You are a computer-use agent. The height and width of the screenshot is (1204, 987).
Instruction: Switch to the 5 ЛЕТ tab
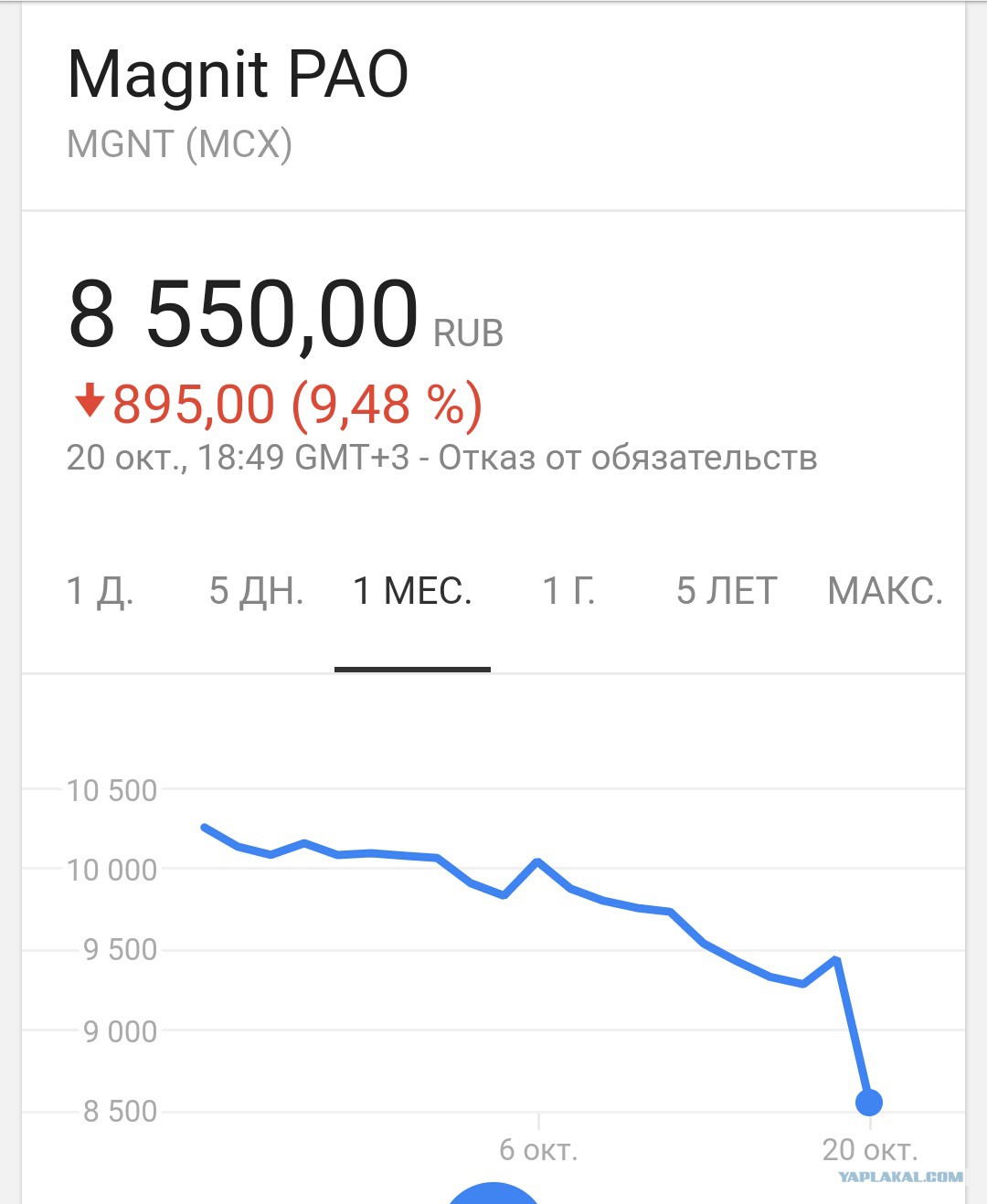tap(727, 591)
